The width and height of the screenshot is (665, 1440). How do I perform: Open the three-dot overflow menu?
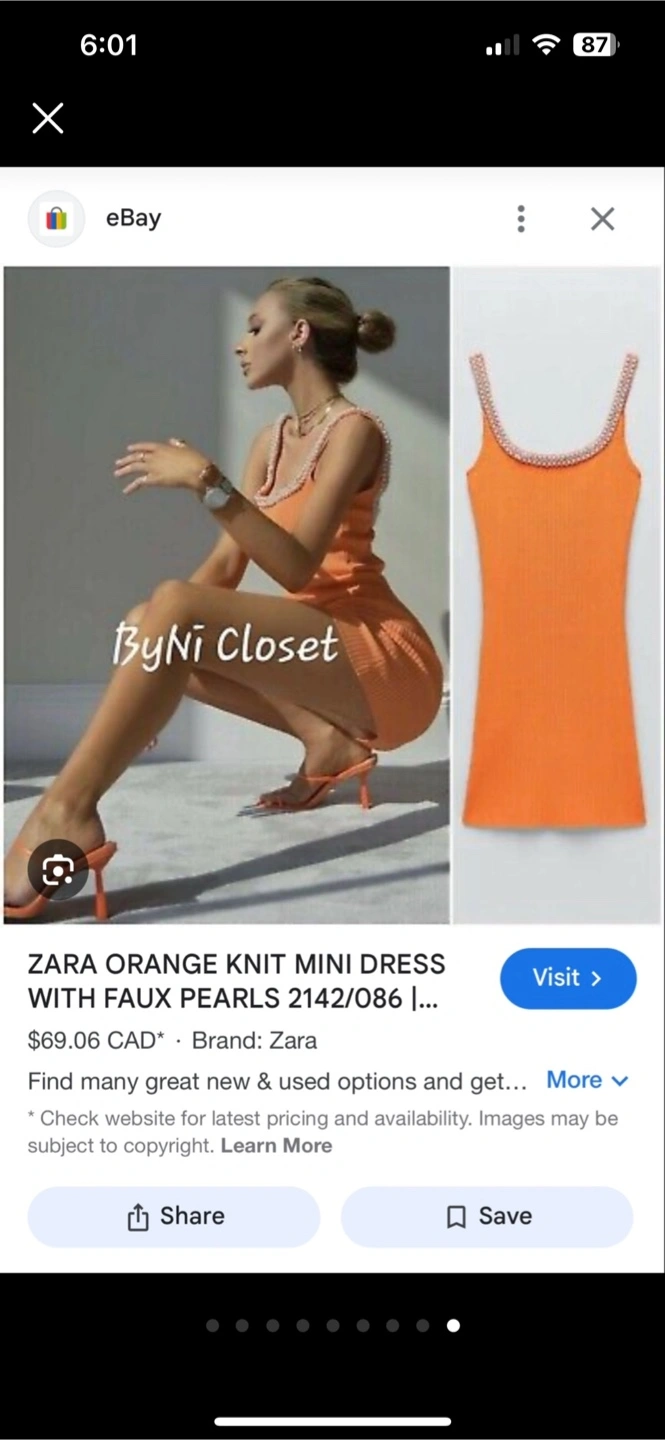point(520,219)
